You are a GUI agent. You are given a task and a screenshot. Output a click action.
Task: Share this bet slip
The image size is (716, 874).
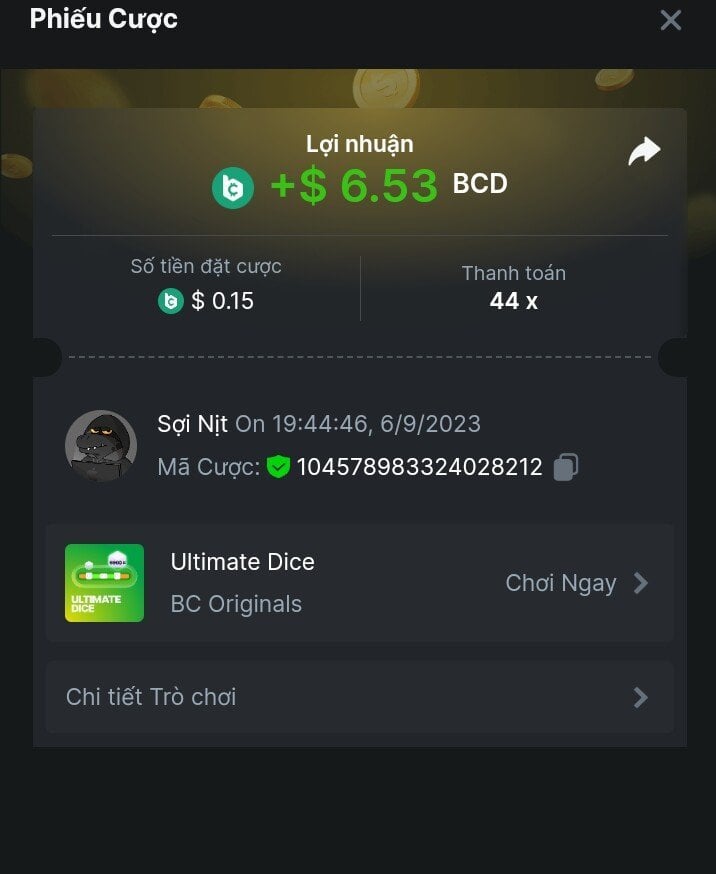click(x=644, y=152)
